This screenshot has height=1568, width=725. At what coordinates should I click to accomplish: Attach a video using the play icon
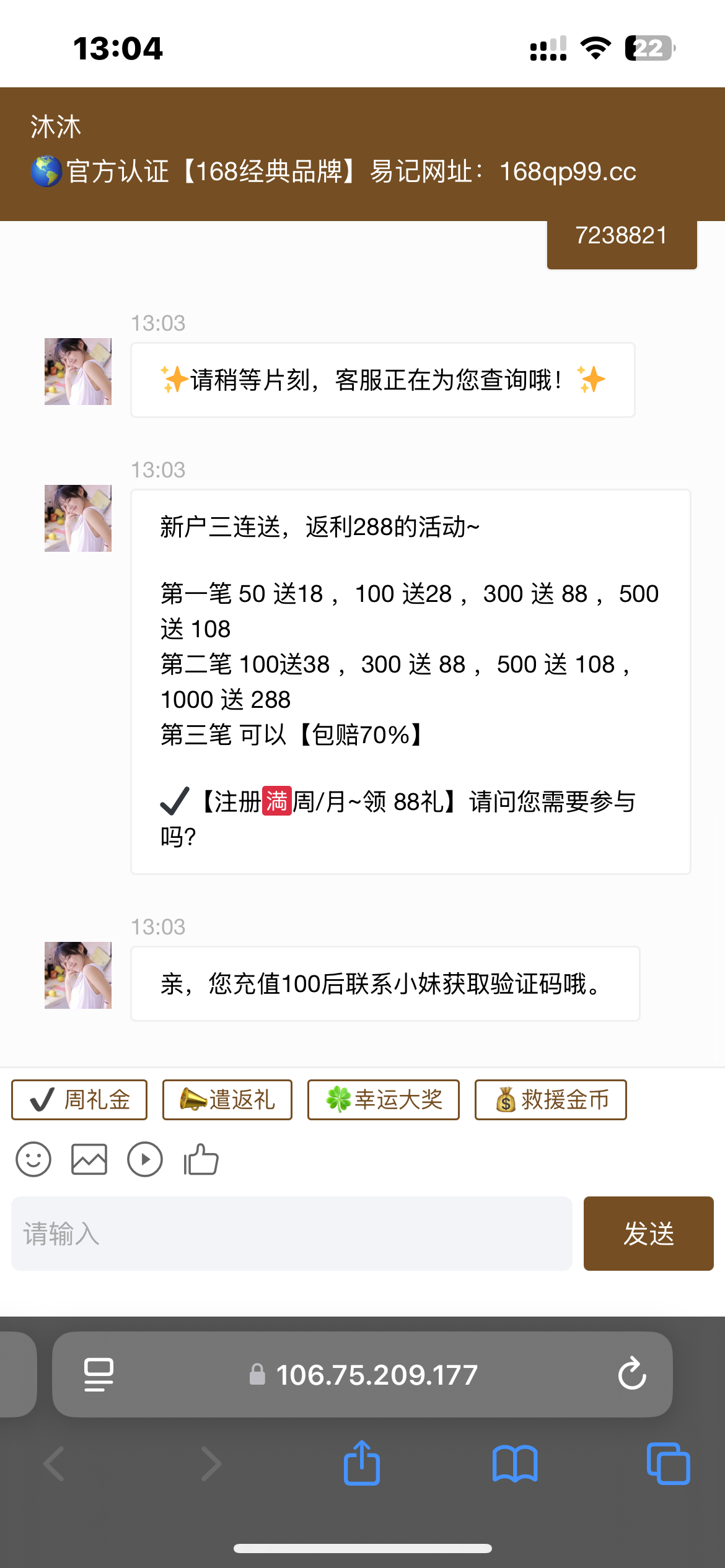tap(145, 1159)
